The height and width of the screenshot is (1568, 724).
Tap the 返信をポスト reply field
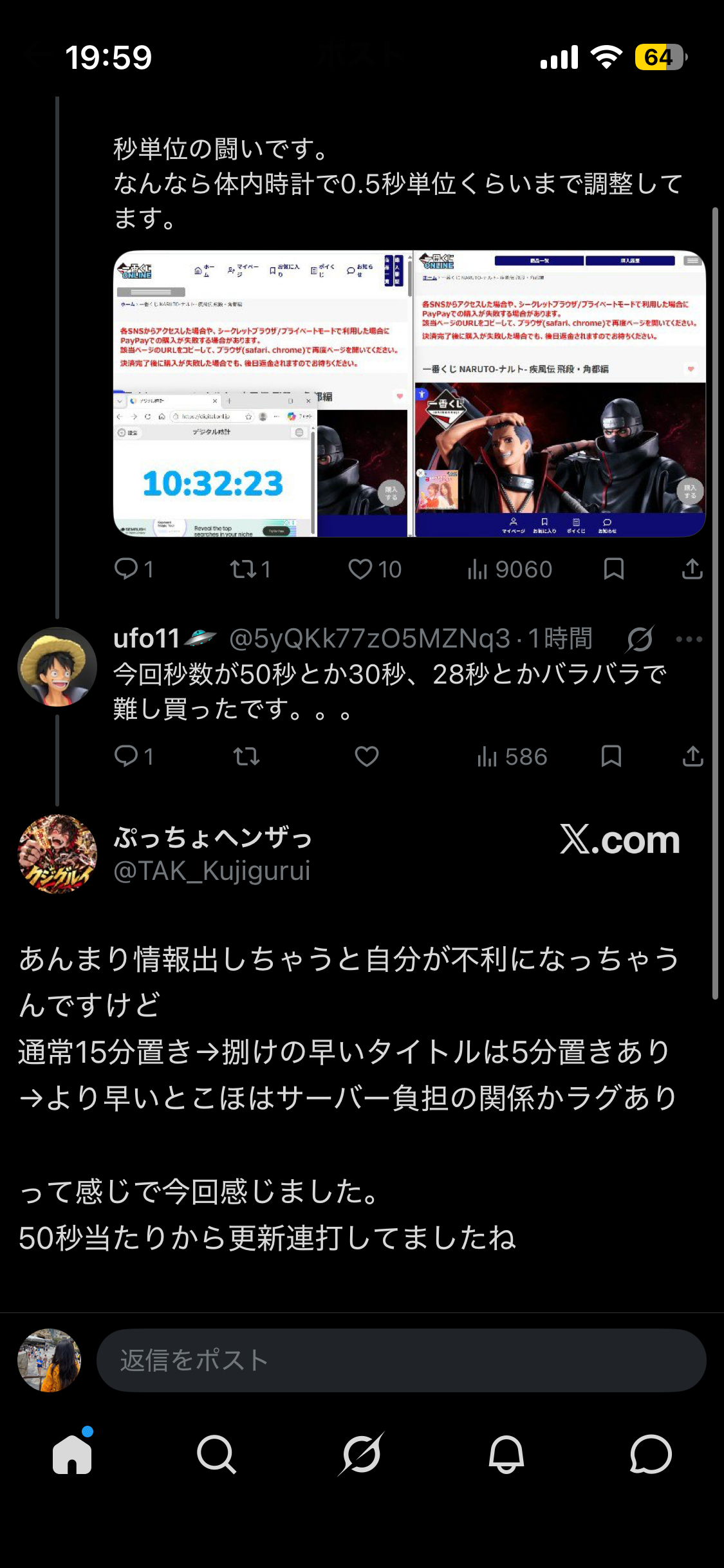click(402, 1360)
